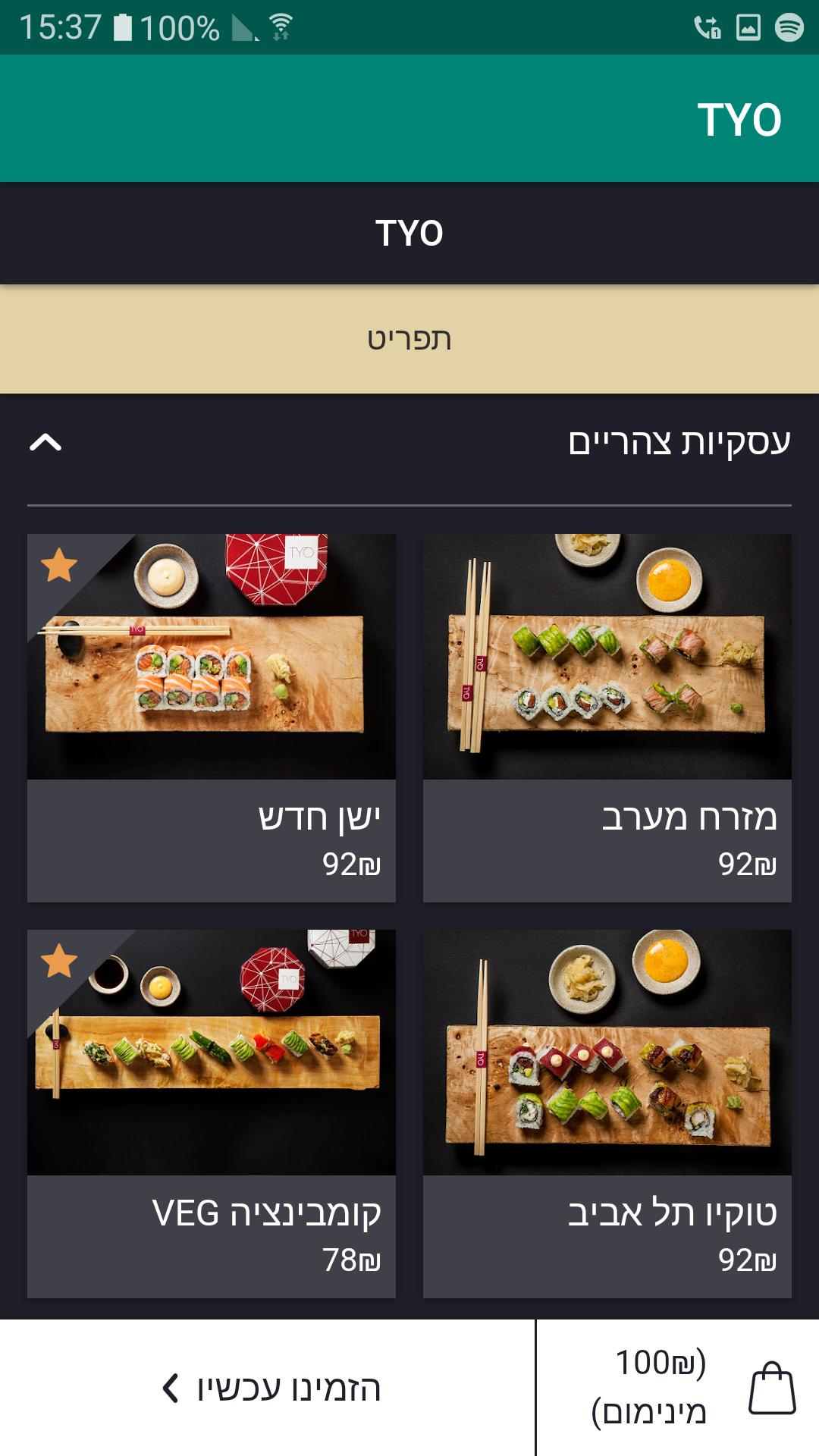
Task: Open the ישן חדש dish card
Action: (x=212, y=717)
